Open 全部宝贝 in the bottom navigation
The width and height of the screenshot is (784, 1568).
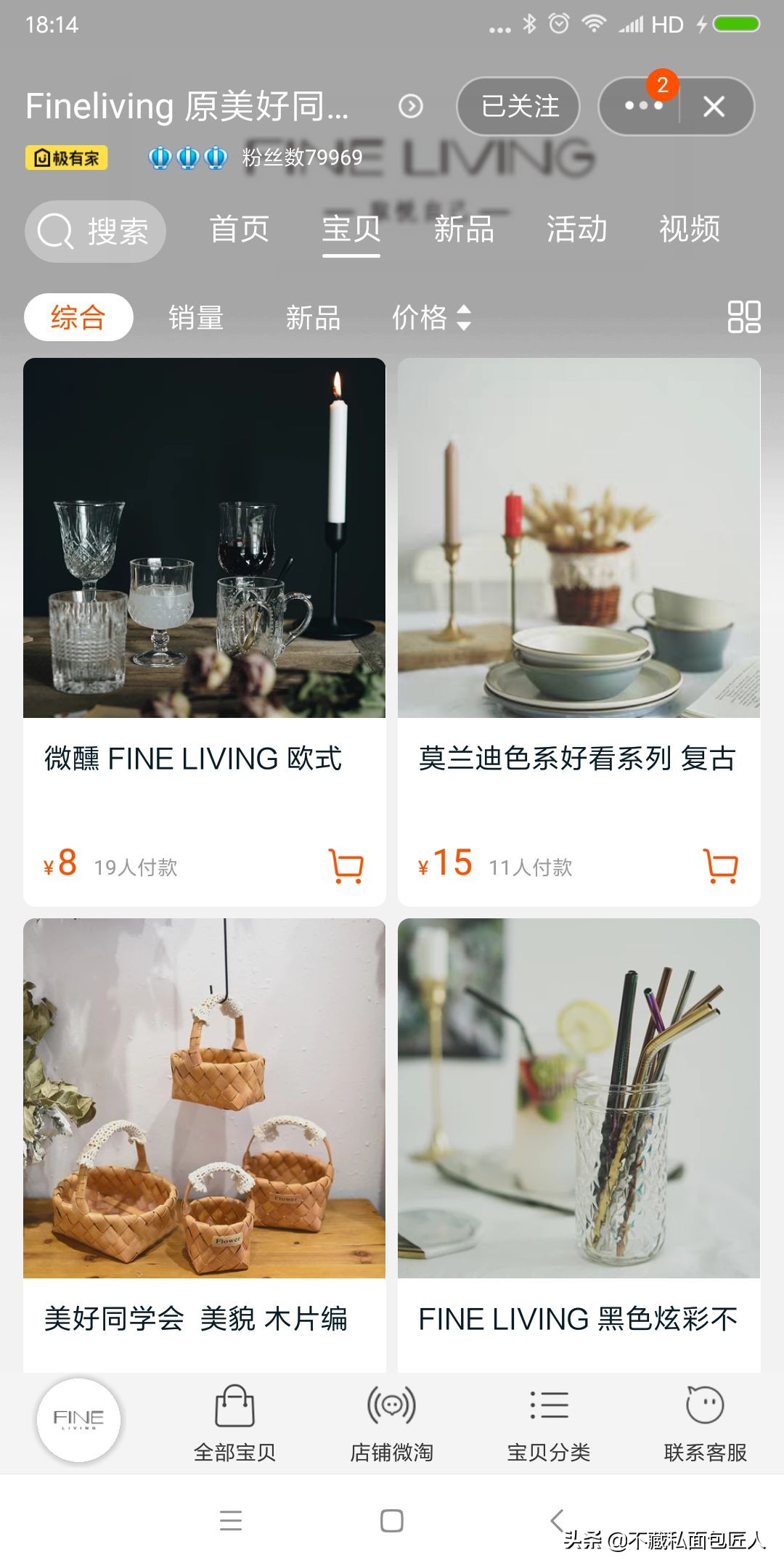click(x=234, y=1419)
